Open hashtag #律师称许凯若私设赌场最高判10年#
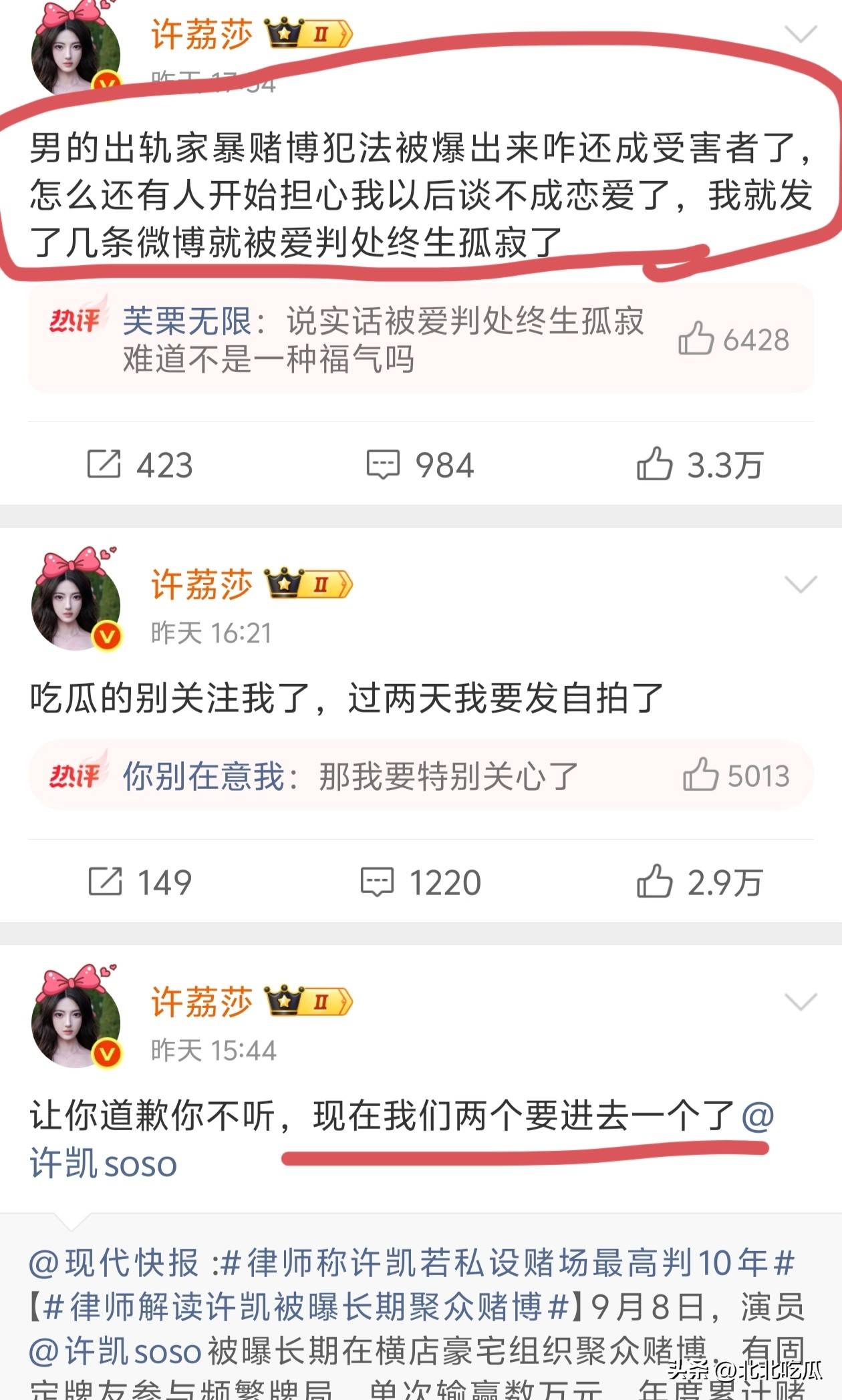 508,1264
